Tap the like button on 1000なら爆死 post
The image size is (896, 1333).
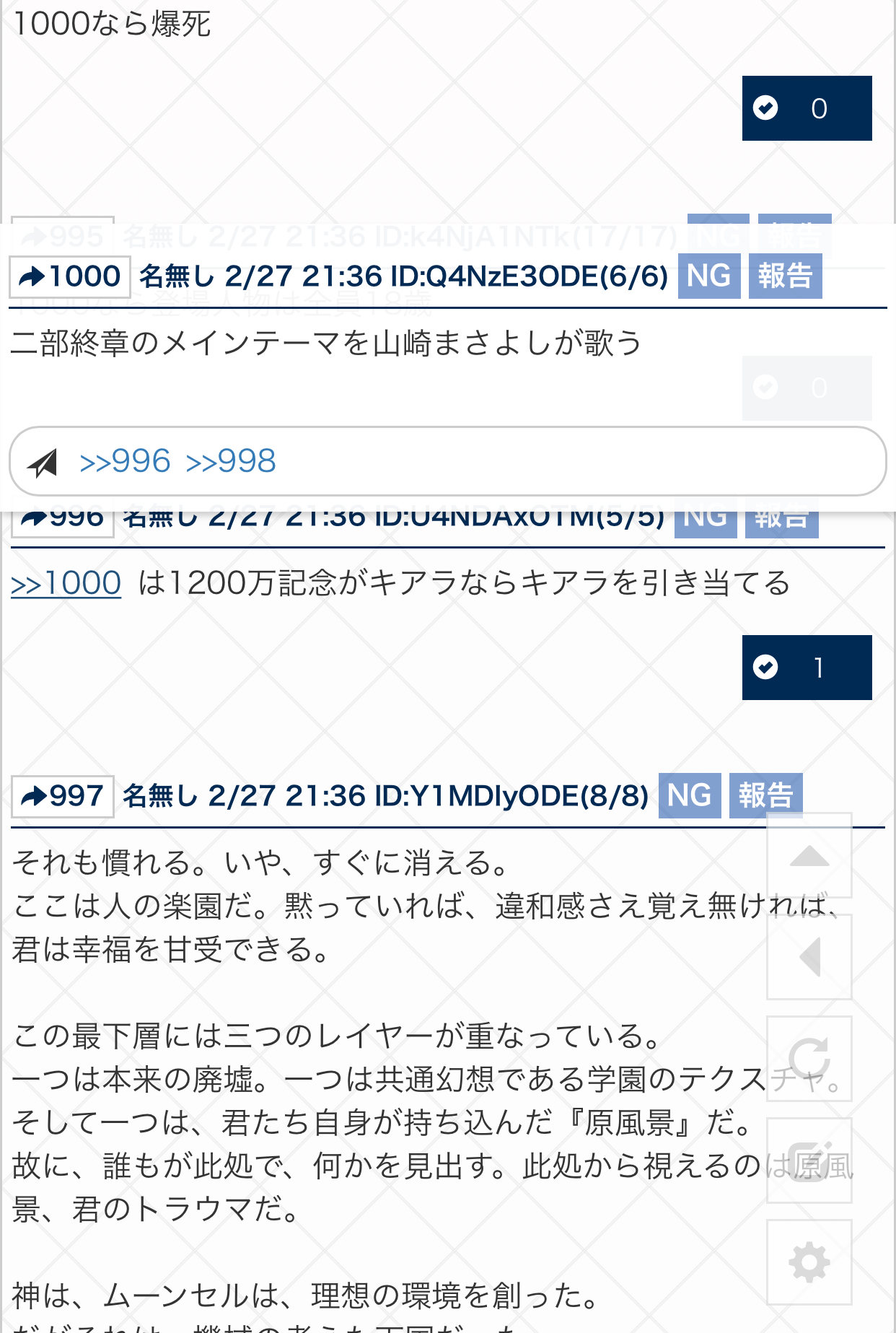pyautogui.click(x=807, y=108)
